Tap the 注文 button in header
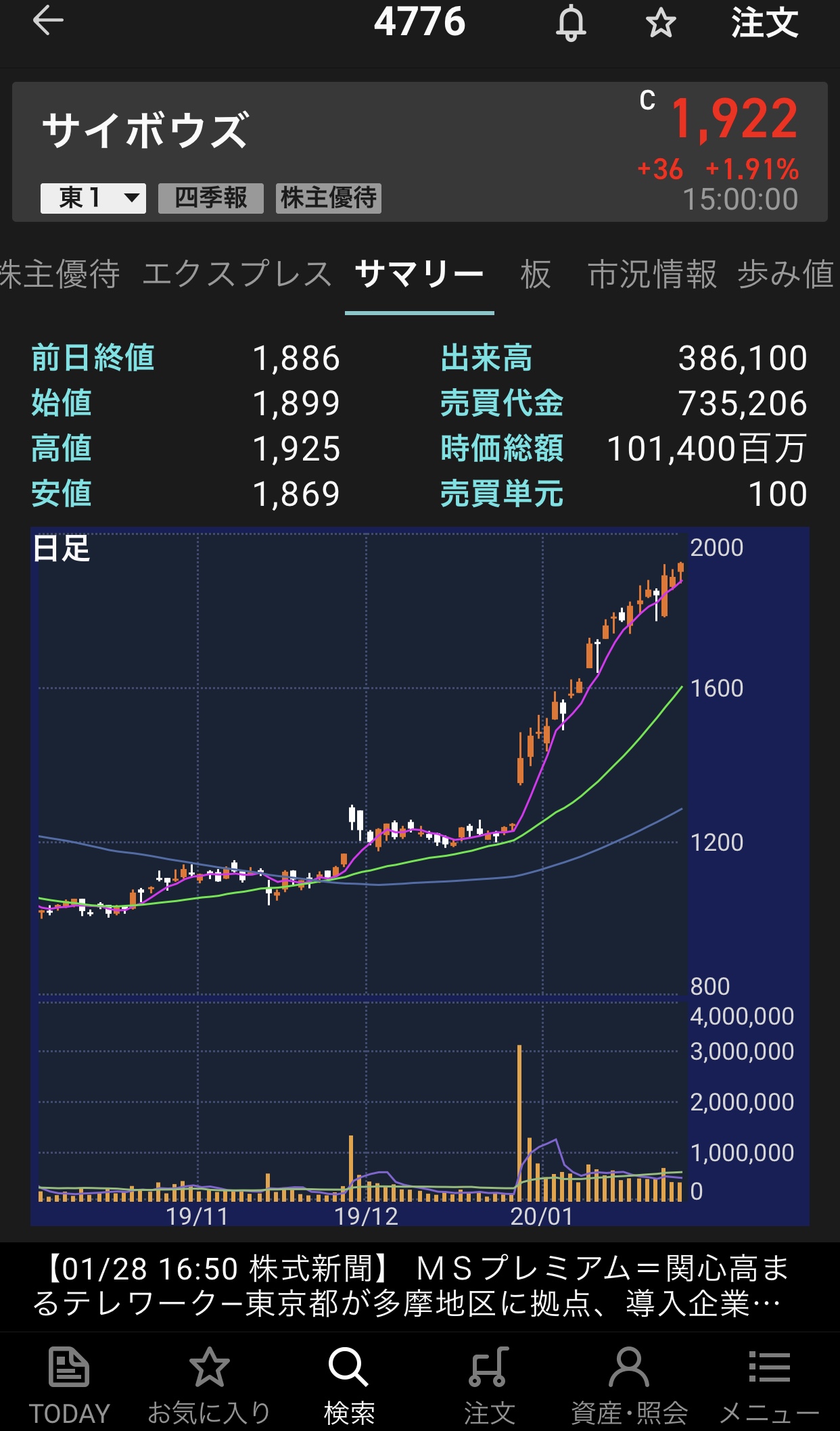Image resolution: width=840 pixels, height=1431 pixels. 764,24
